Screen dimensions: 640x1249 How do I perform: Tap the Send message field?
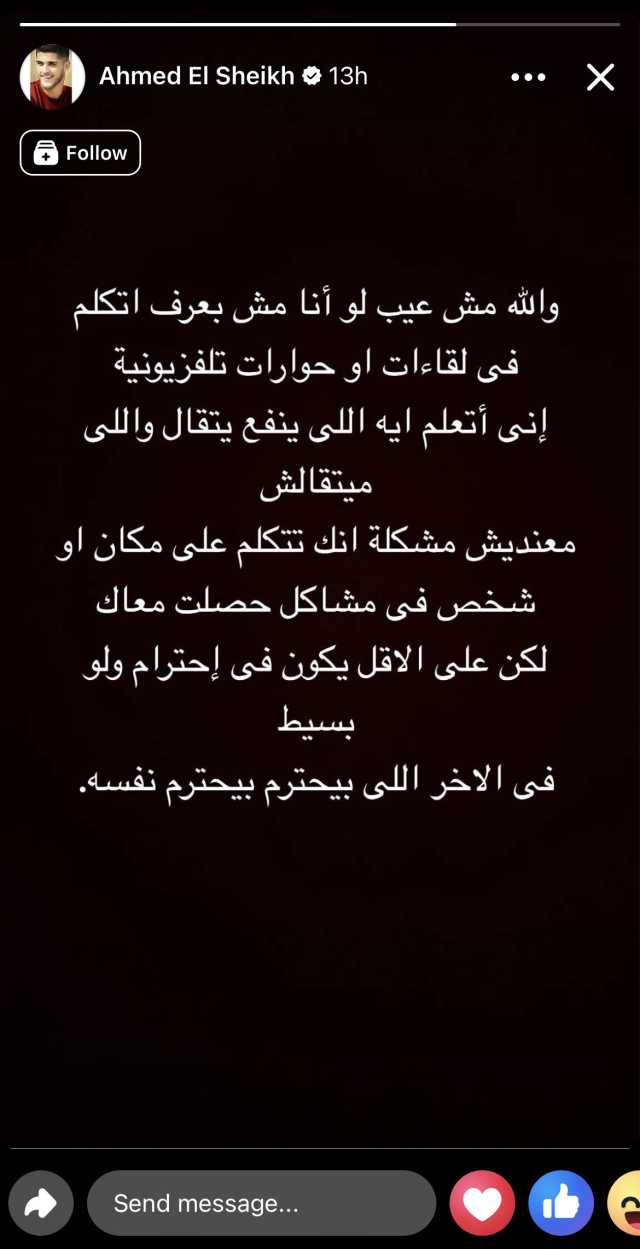click(x=261, y=1203)
